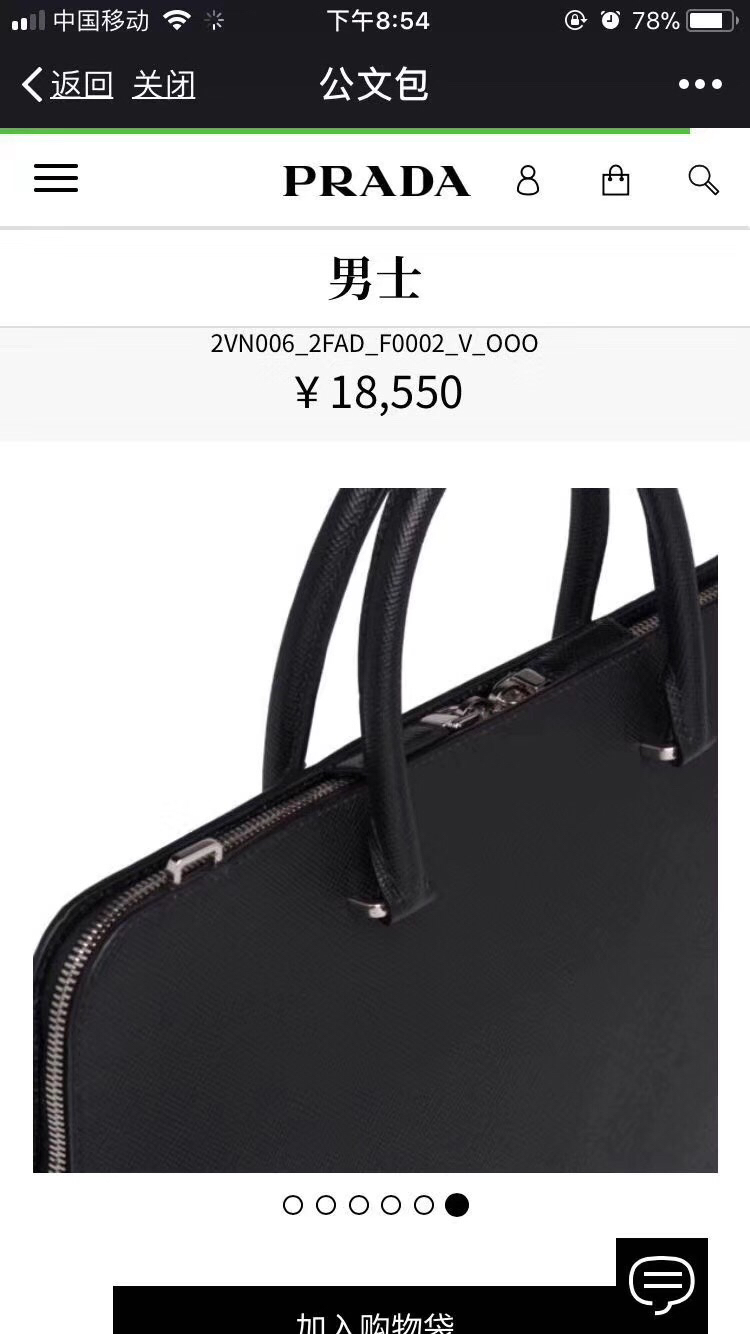
Task: Go back with the 返回 button
Action: tap(68, 85)
